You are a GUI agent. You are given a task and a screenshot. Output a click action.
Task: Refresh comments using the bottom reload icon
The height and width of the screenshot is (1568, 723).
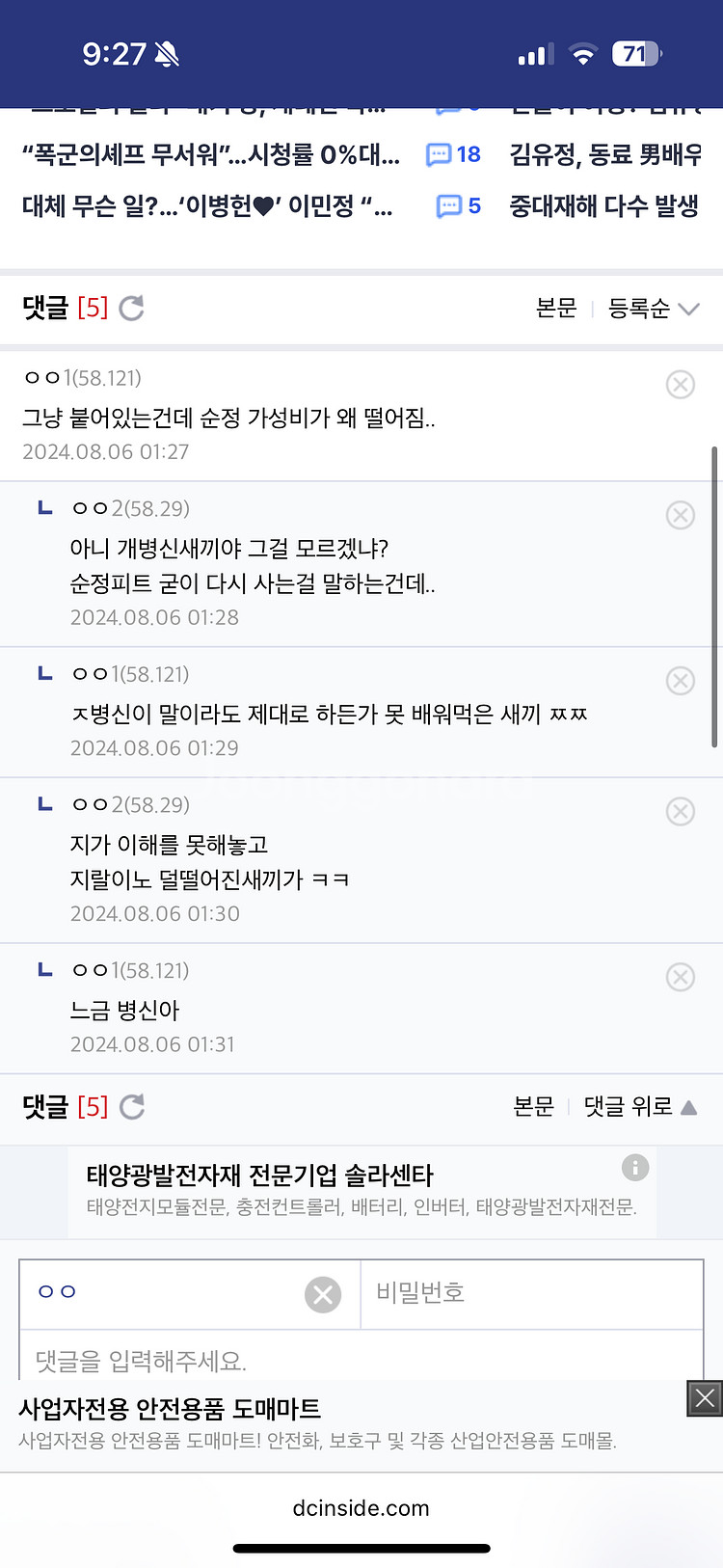click(131, 1107)
